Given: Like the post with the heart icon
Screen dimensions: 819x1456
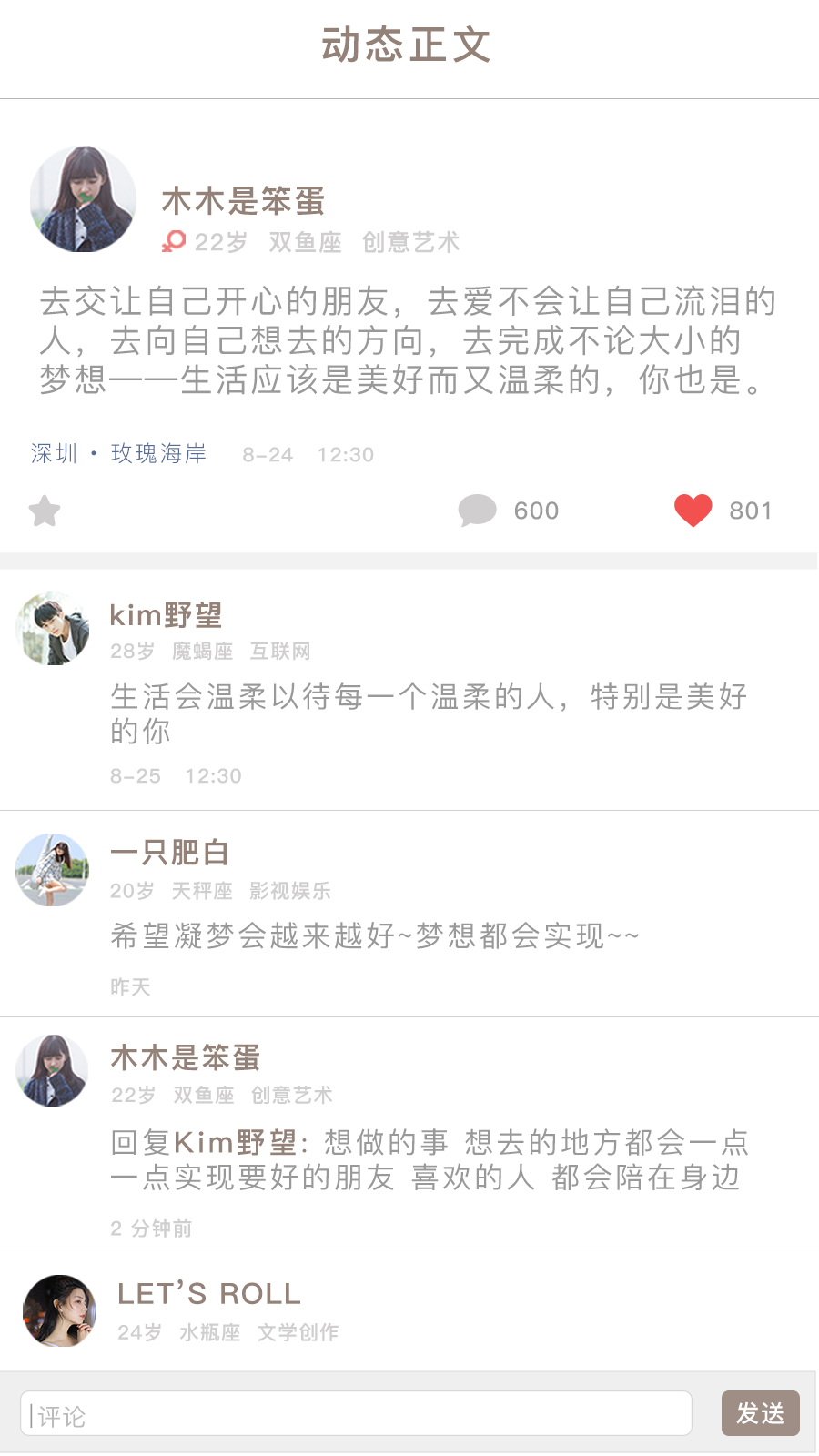Looking at the screenshot, I should [x=693, y=511].
